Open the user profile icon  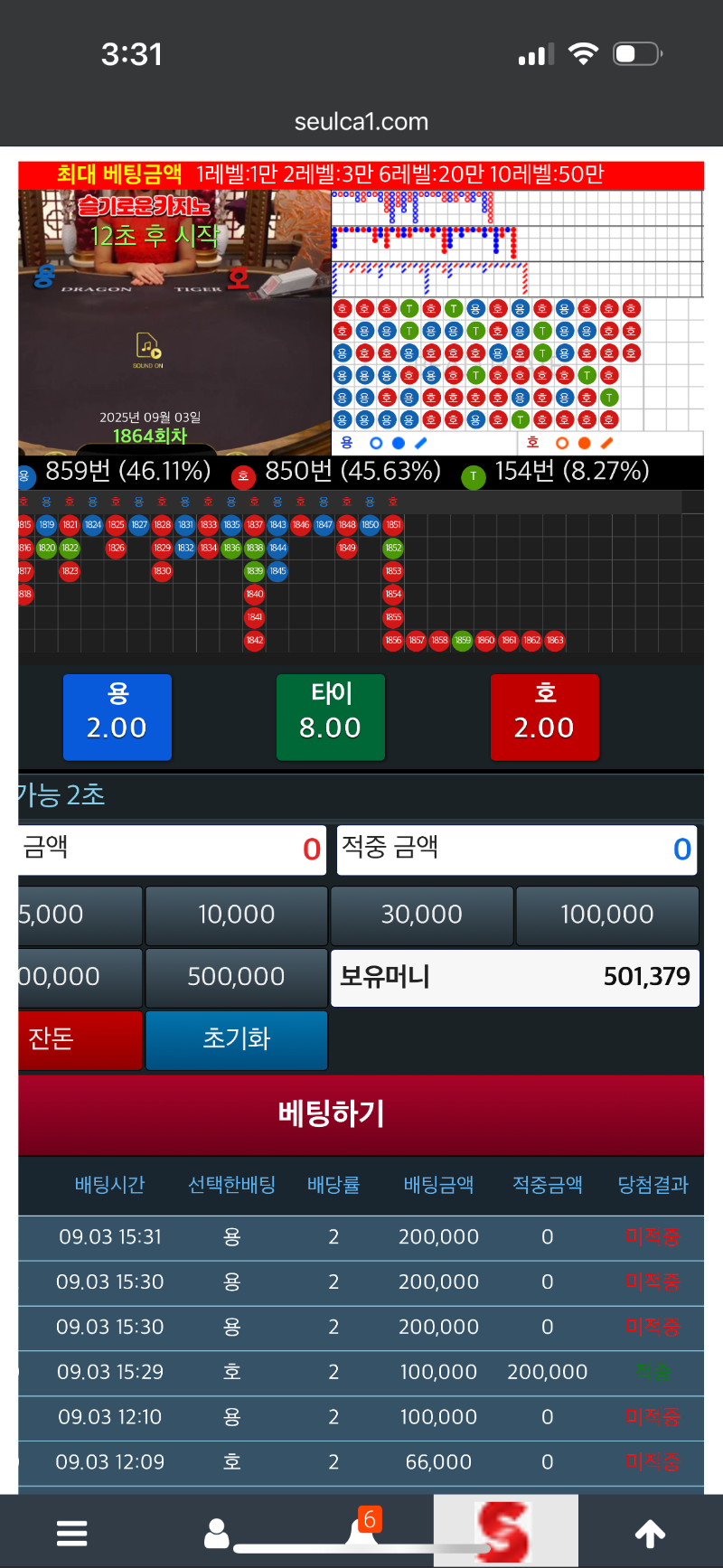tap(217, 1533)
